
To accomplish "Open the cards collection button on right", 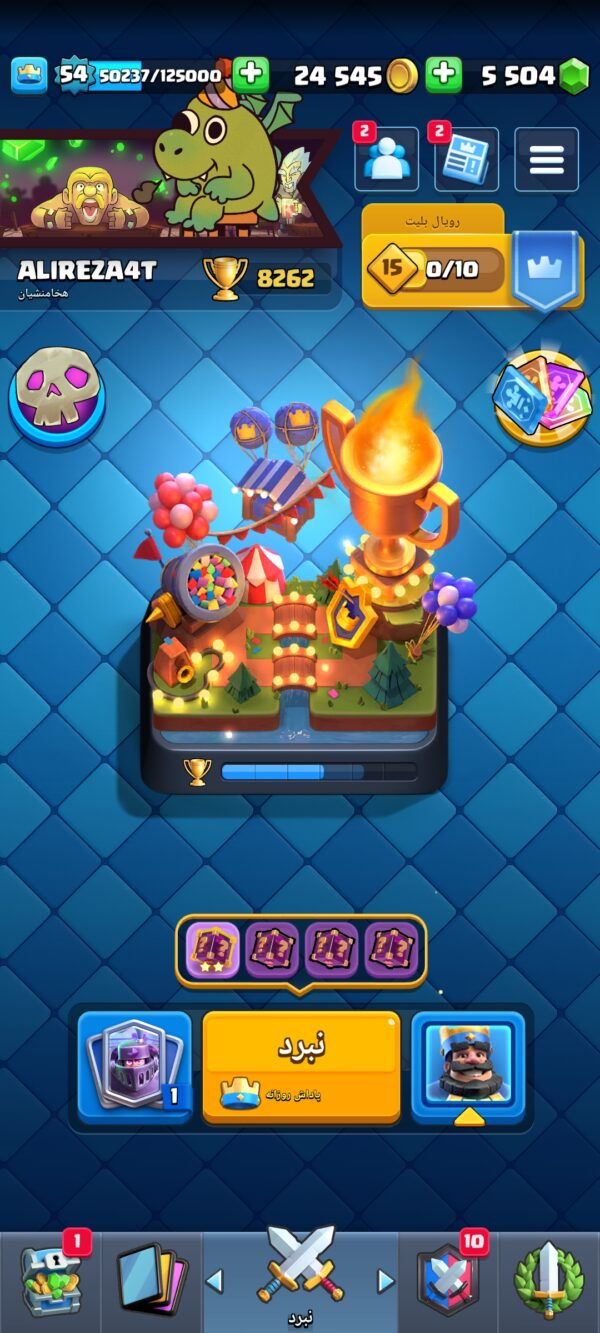I will click(x=542, y=397).
